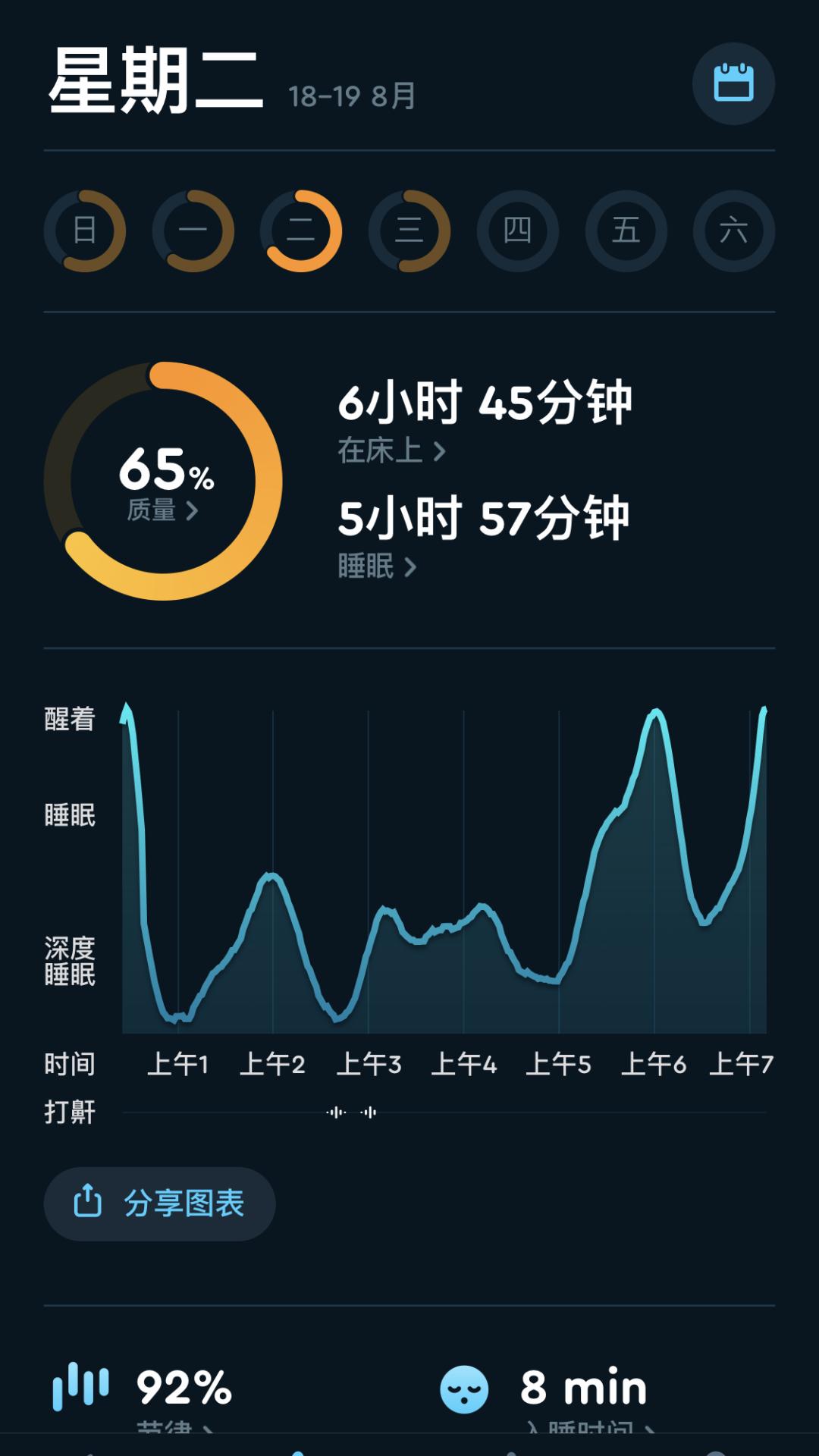The image size is (819, 1456).
Task: Open 在床上 details with its chevron
Action: [440, 449]
